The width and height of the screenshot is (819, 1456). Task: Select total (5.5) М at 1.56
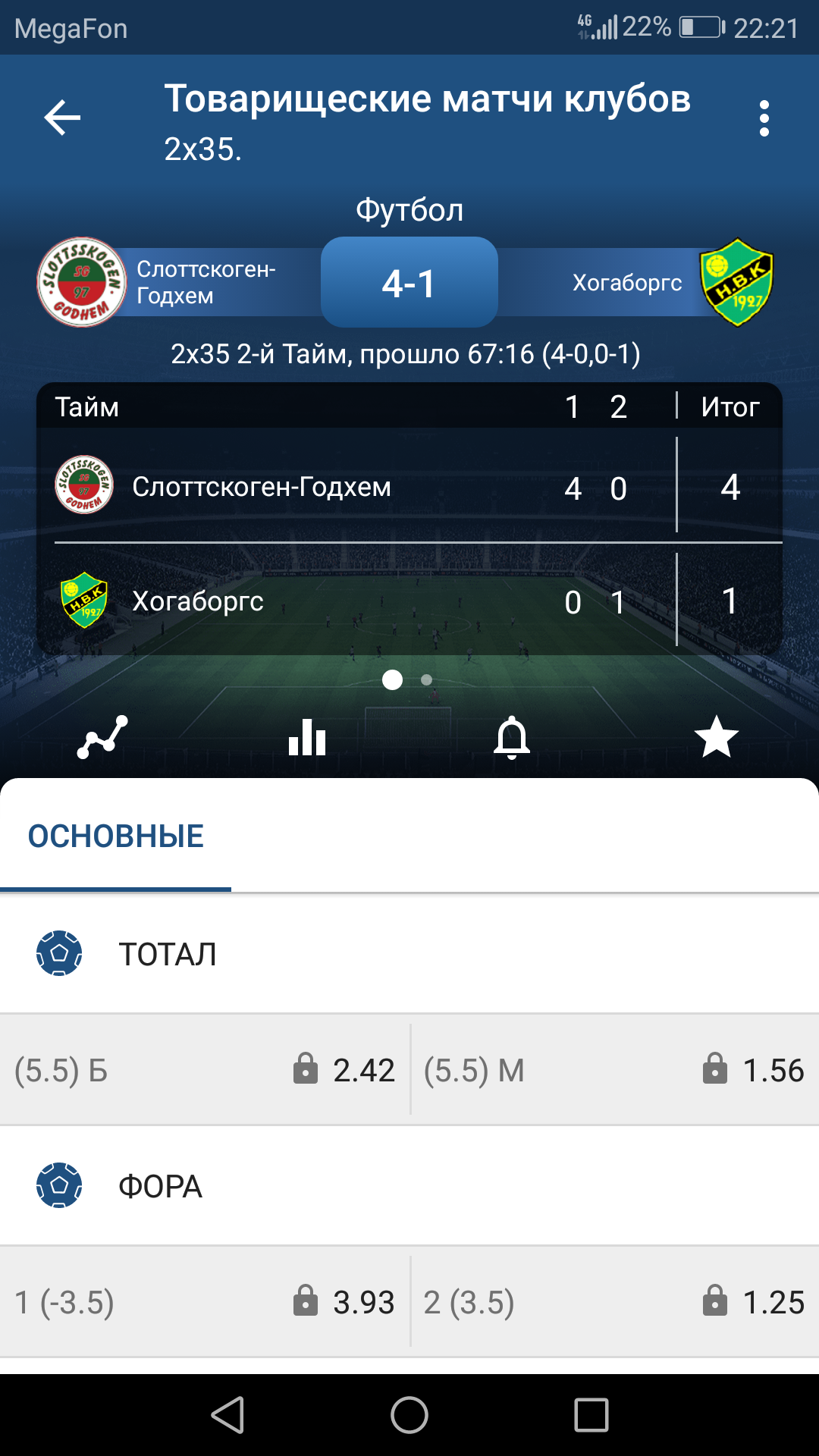(614, 1070)
